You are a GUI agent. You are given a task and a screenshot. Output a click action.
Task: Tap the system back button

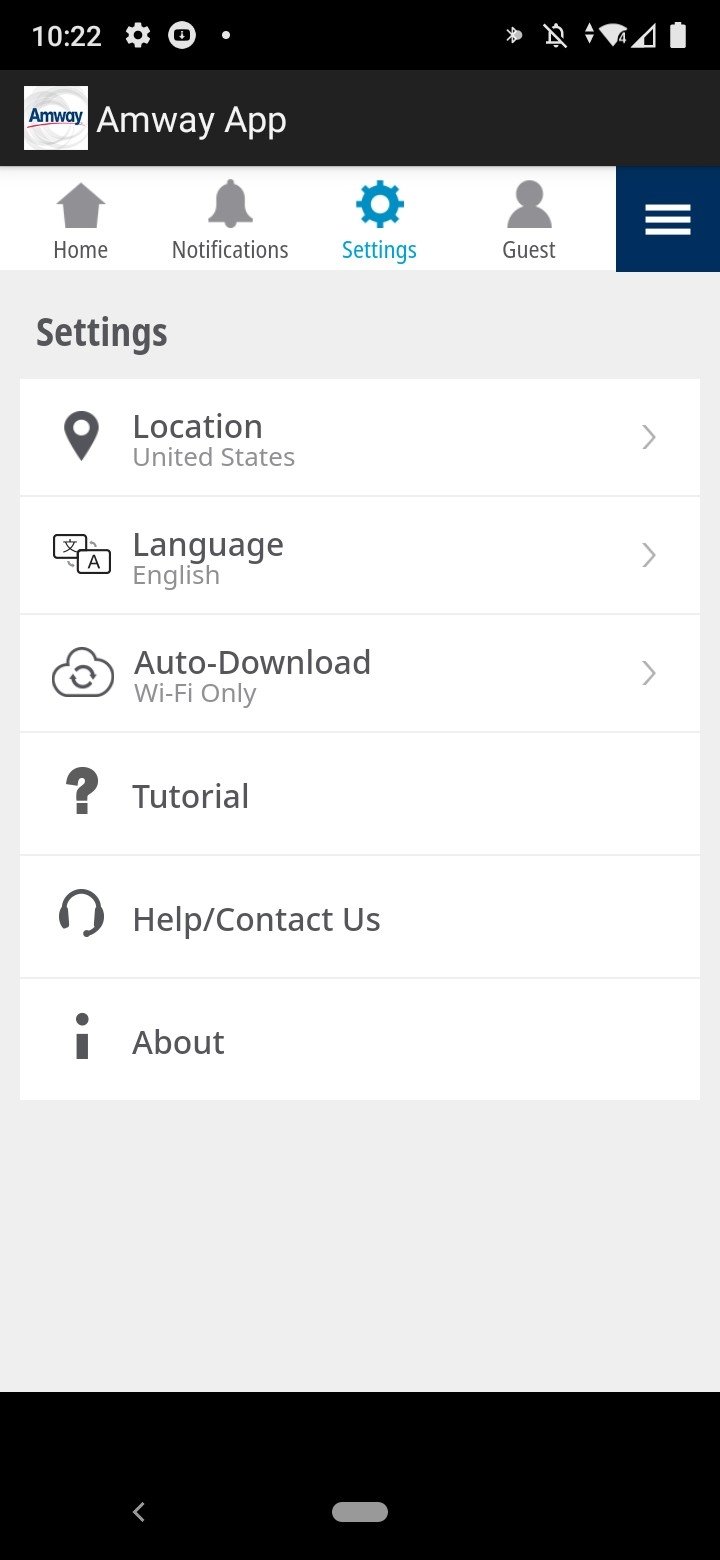pos(139,1512)
